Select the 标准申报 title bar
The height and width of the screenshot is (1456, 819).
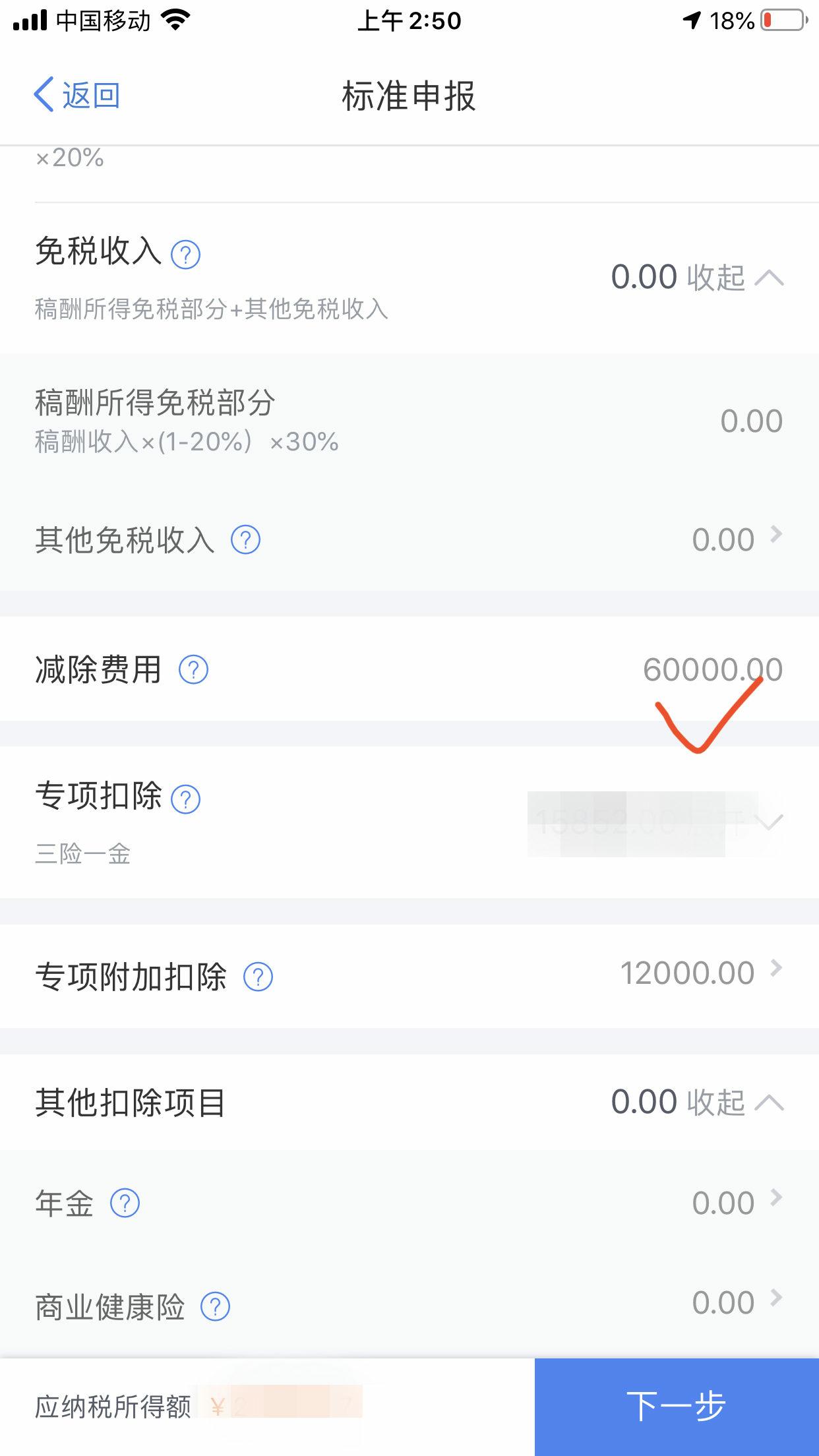coord(409,94)
